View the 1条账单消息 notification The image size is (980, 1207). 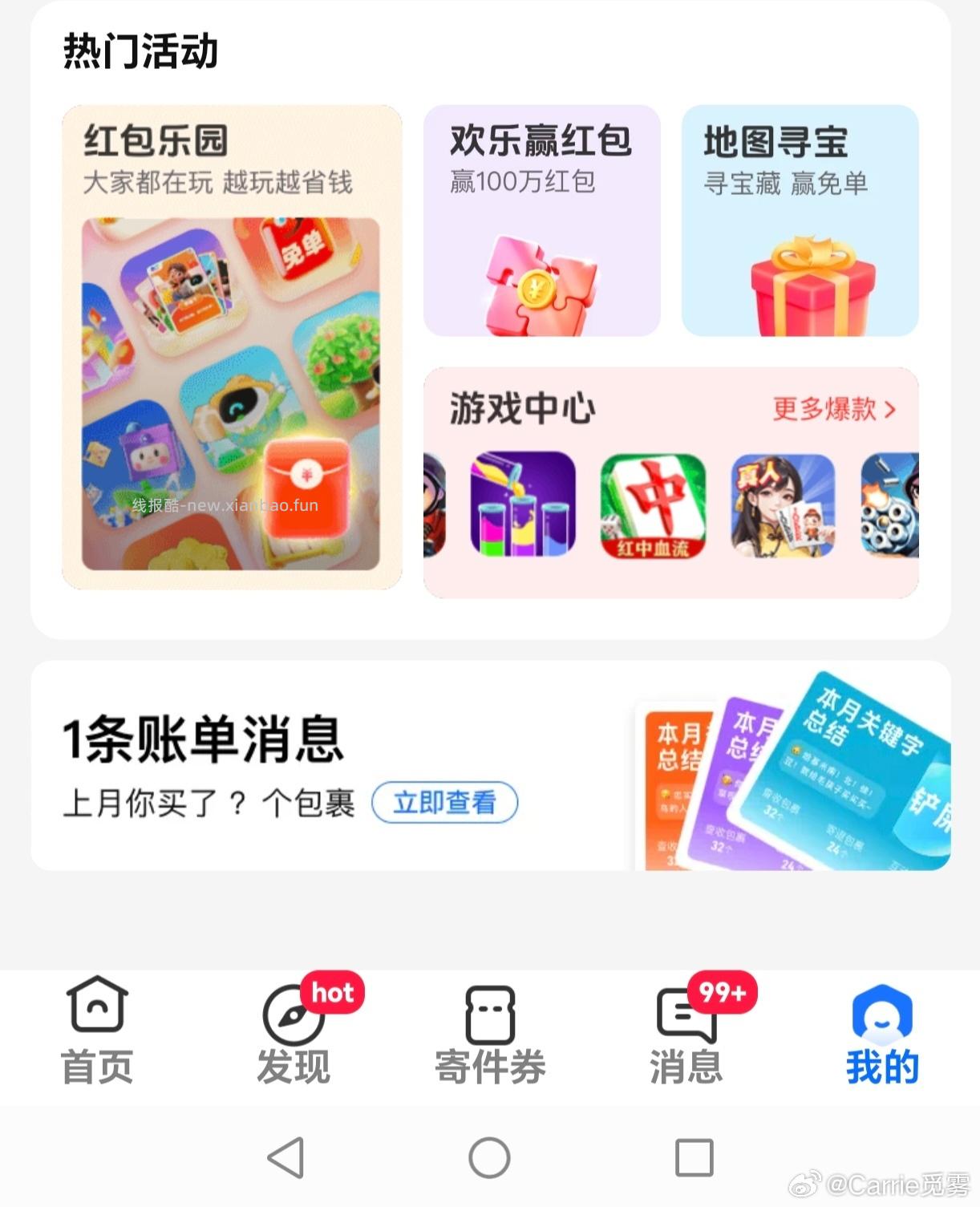tap(205, 741)
